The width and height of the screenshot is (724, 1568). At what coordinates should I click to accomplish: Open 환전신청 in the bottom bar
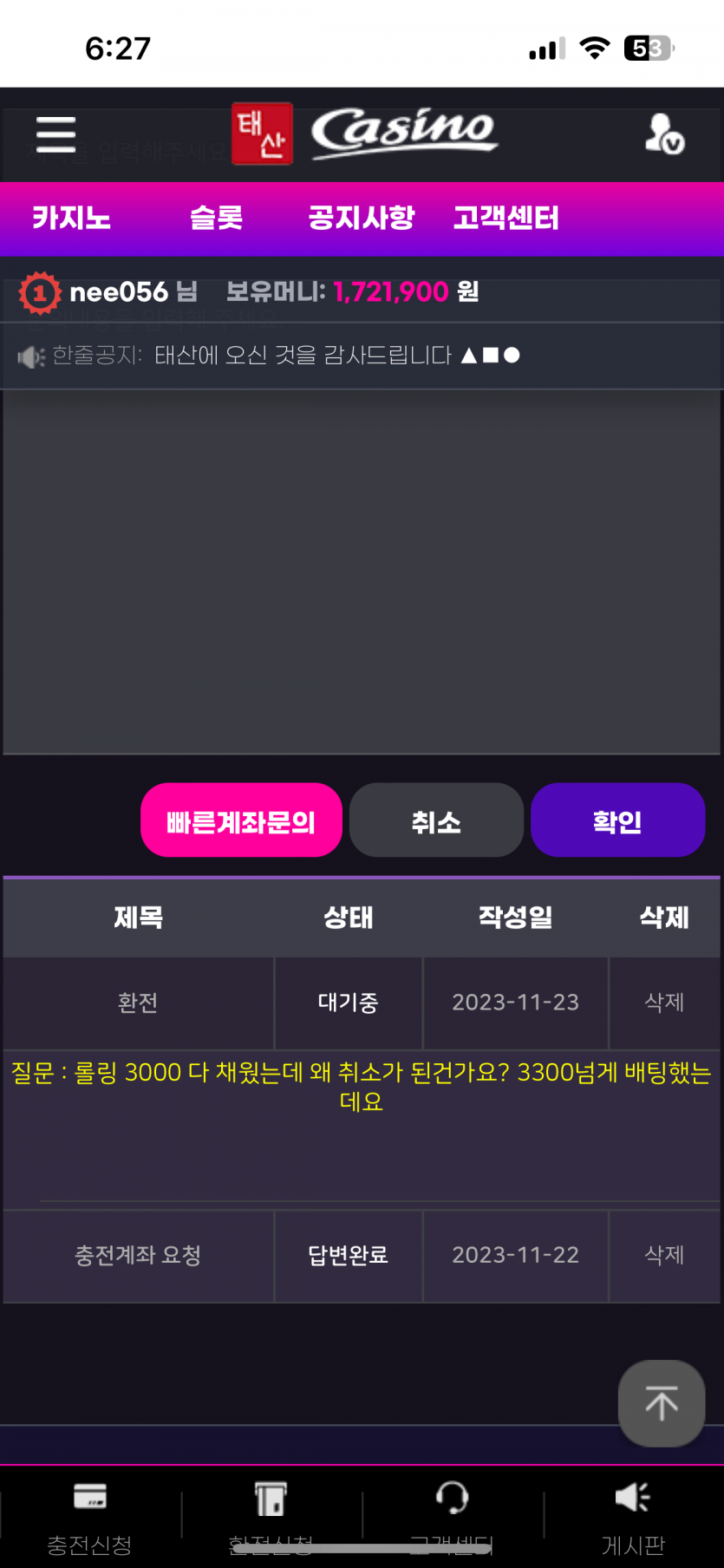[271, 1518]
